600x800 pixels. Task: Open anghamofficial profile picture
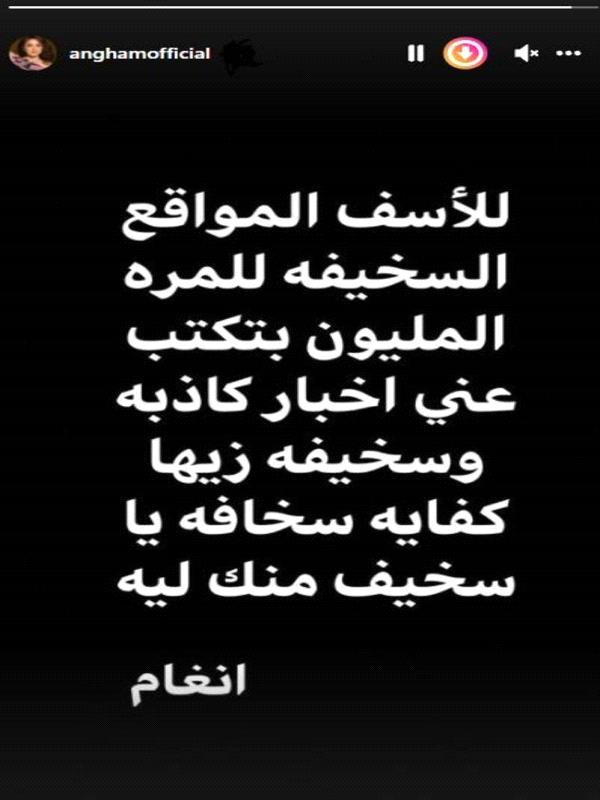click(32, 54)
